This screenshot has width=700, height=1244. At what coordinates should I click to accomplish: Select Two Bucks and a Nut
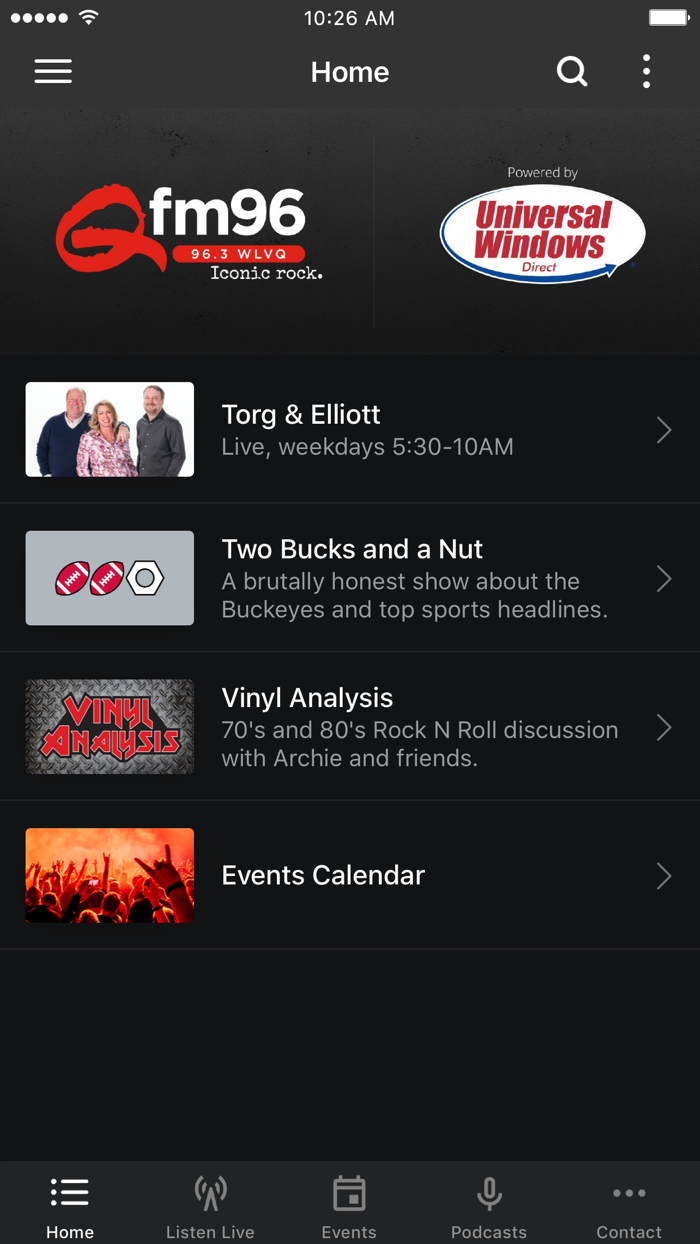click(x=350, y=578)
